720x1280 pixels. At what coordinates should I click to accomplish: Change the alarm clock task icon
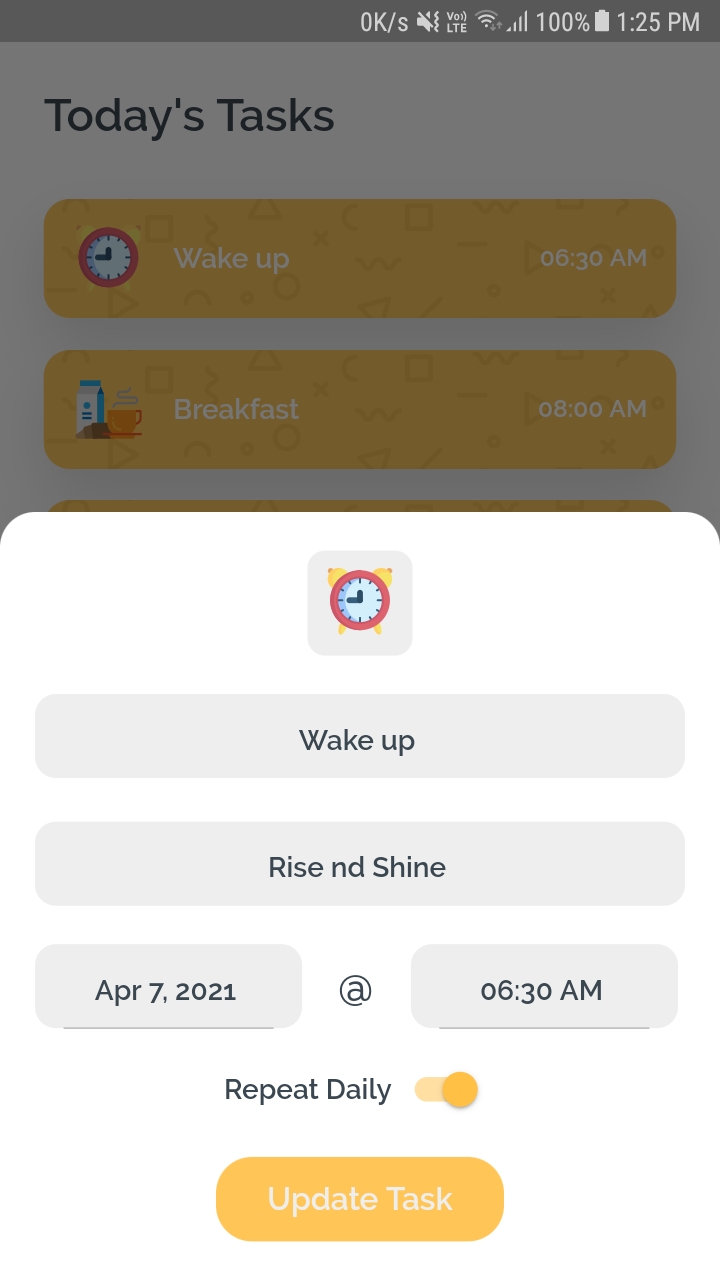360,603
